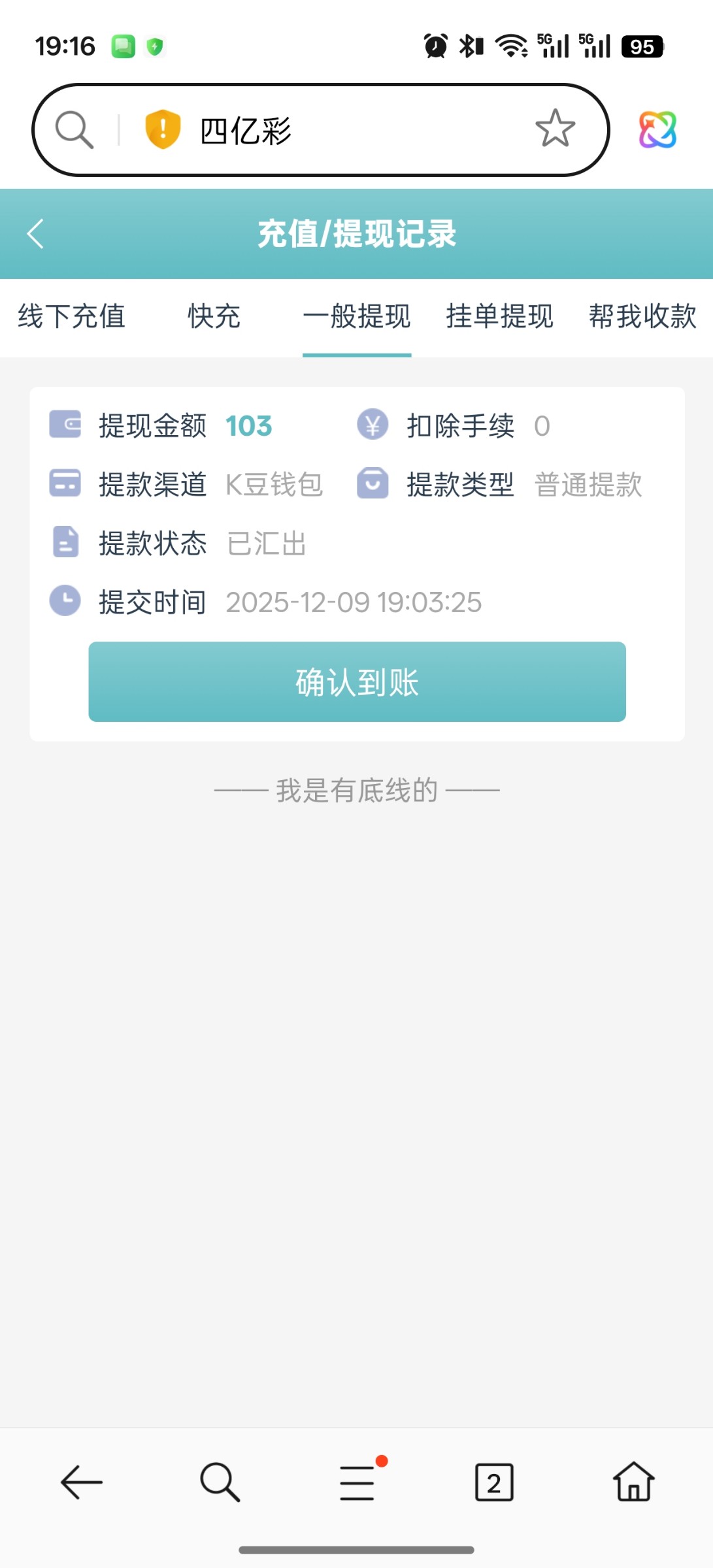Tap the magnifier icon in the address bar
The width and height of the screenshot is (713, 1568).
point(74,130)
